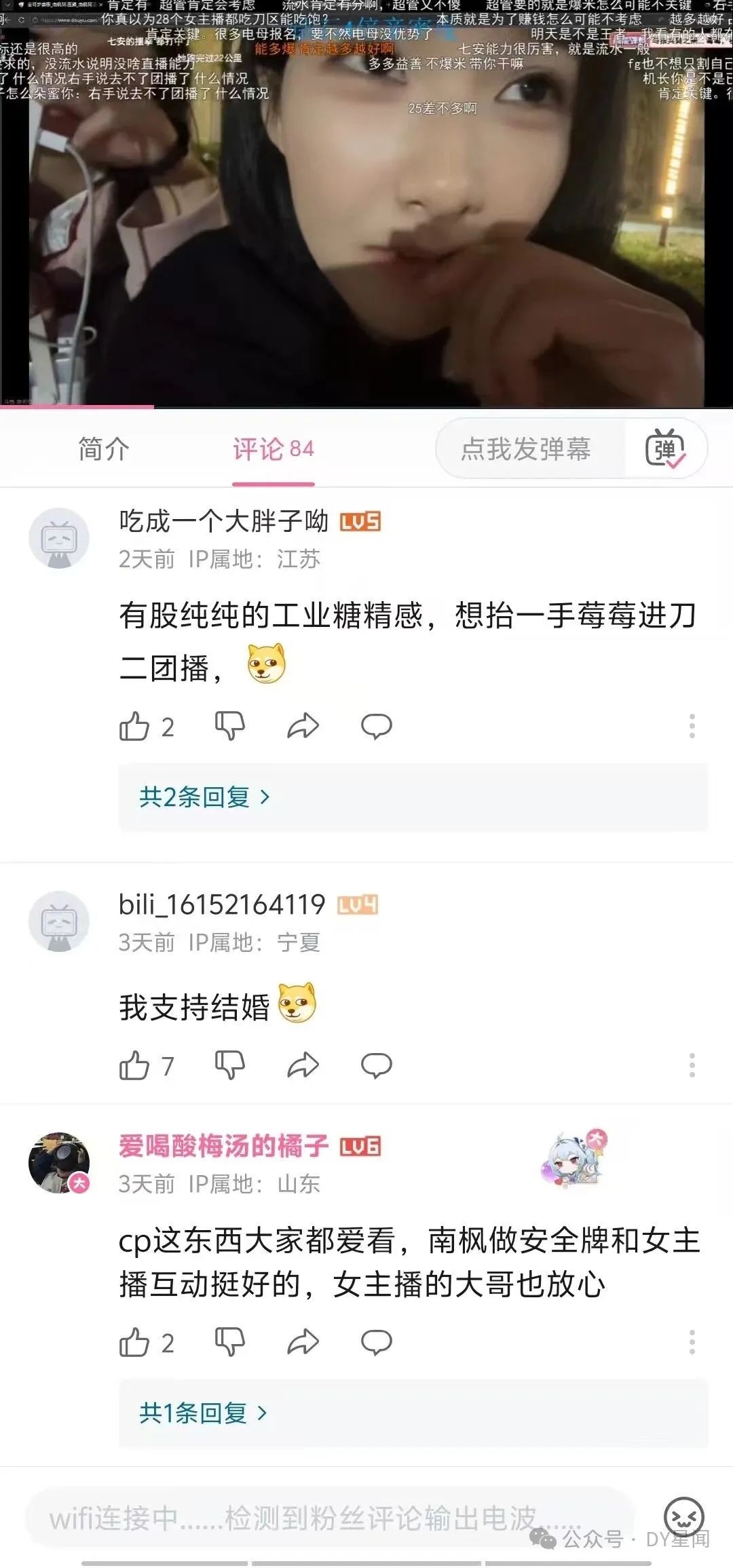Open the three-dot options for 我支持结婚 comment

pyautogui.click(x=692, y=1065)
